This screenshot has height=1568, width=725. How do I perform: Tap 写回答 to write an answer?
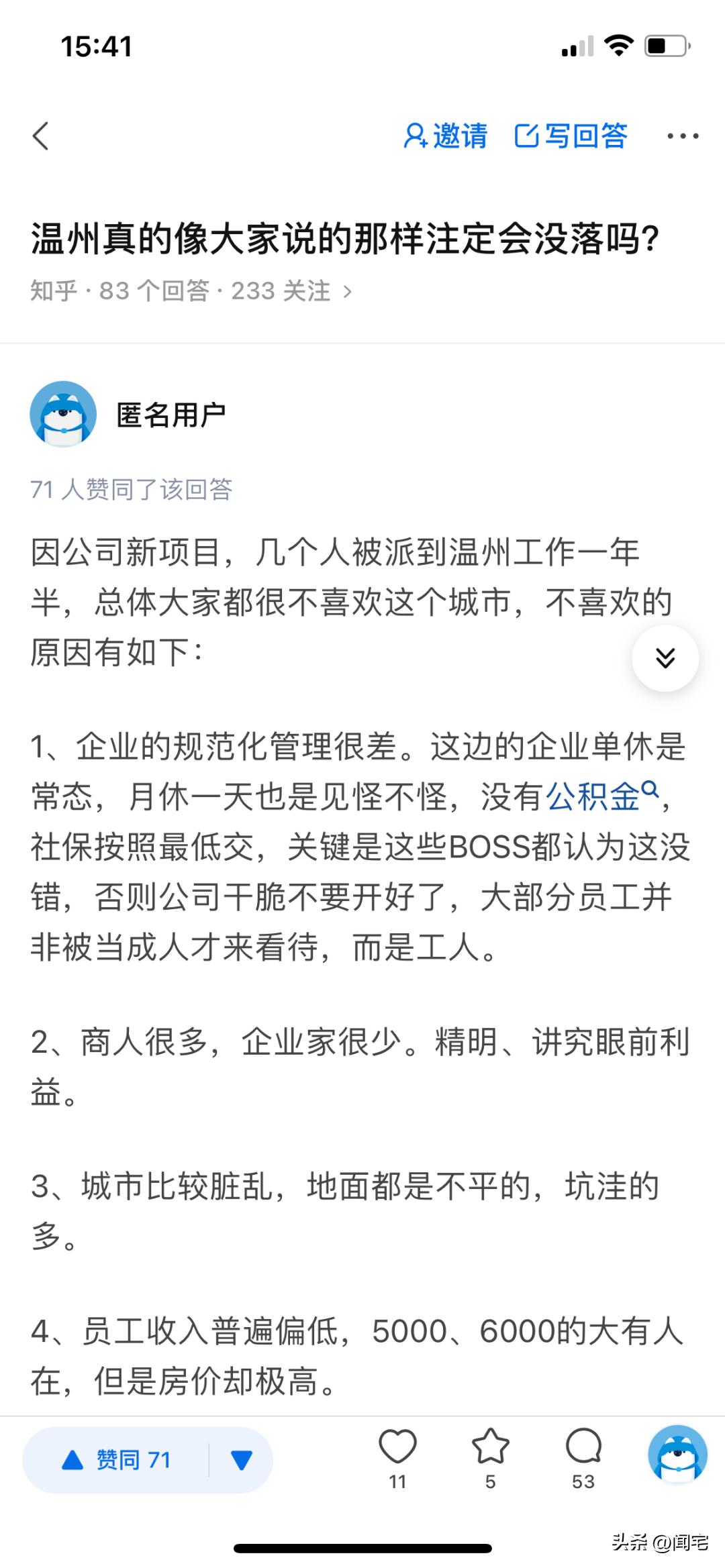571,136
